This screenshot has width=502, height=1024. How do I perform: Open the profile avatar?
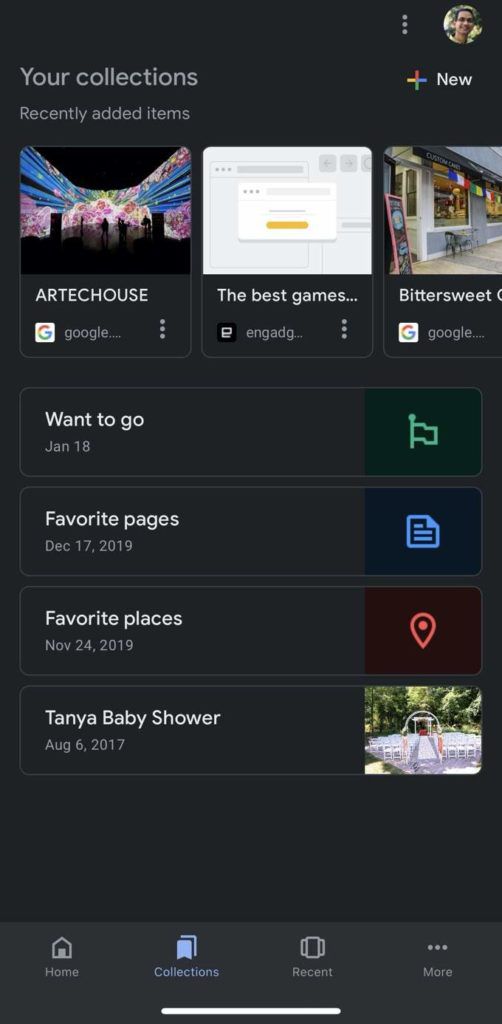463,25
